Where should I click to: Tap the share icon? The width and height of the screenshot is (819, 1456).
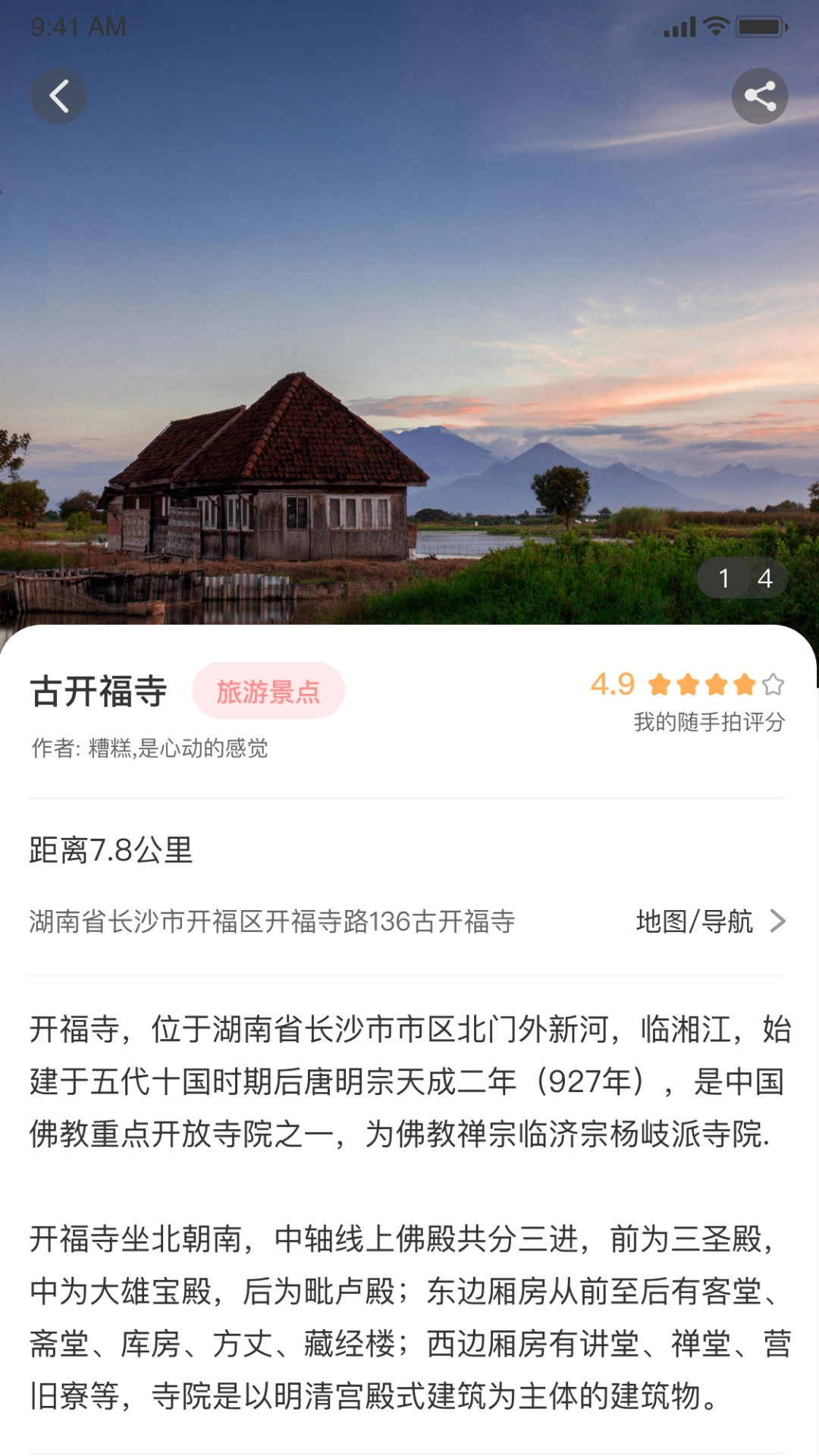click(761, 96)
